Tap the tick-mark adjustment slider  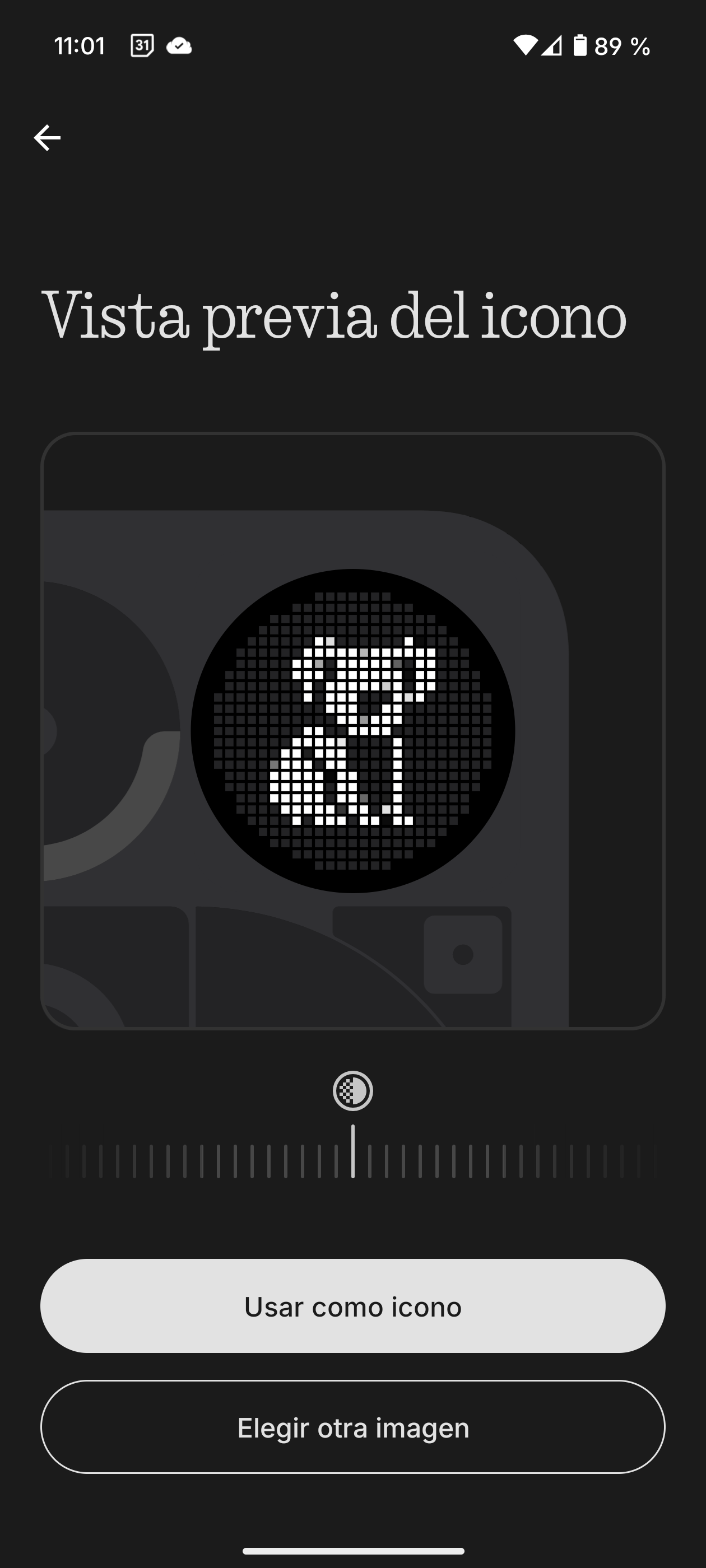tap(352, 1160)
